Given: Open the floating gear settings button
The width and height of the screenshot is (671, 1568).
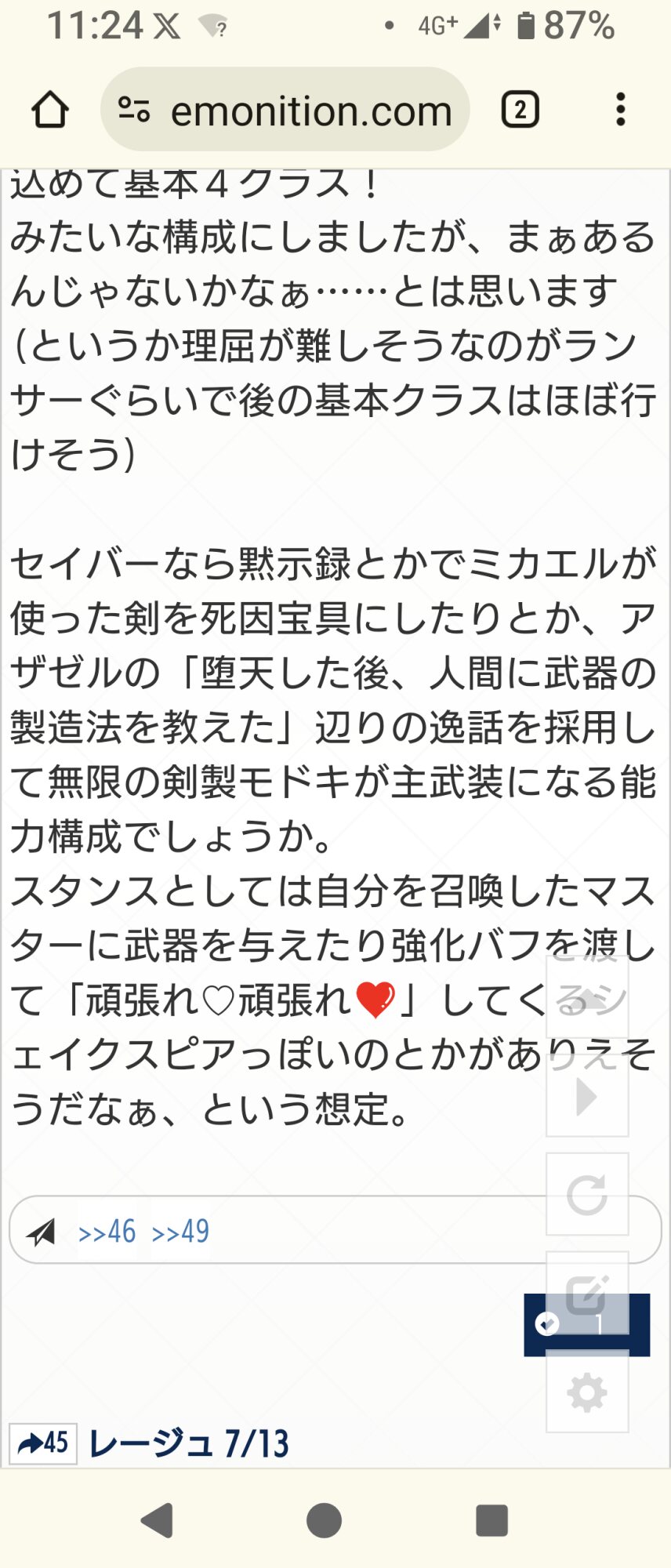Looking at the screenshot, I should coord(587,1392).
